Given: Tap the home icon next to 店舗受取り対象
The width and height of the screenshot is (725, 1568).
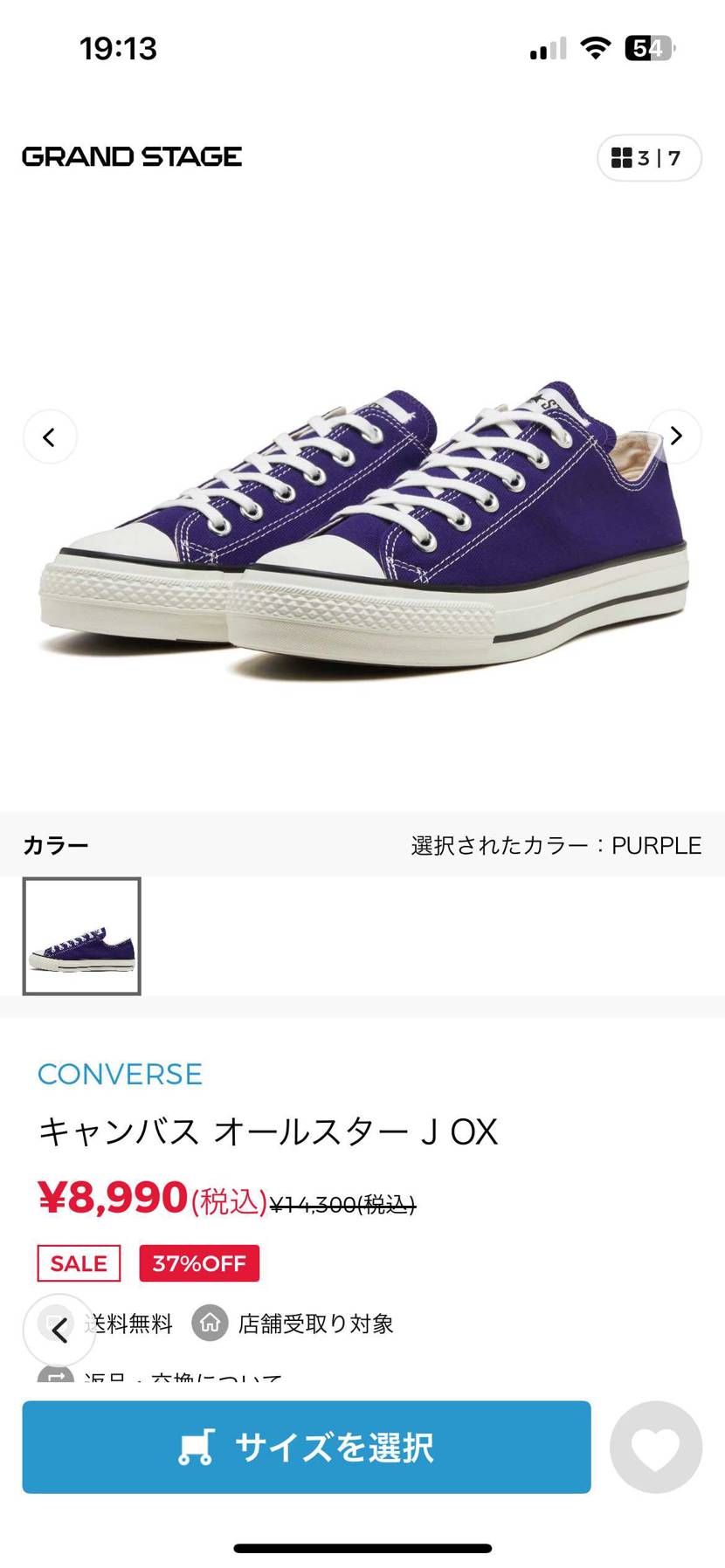Looking at the screenshot, I should click(x=209, y=1324).
